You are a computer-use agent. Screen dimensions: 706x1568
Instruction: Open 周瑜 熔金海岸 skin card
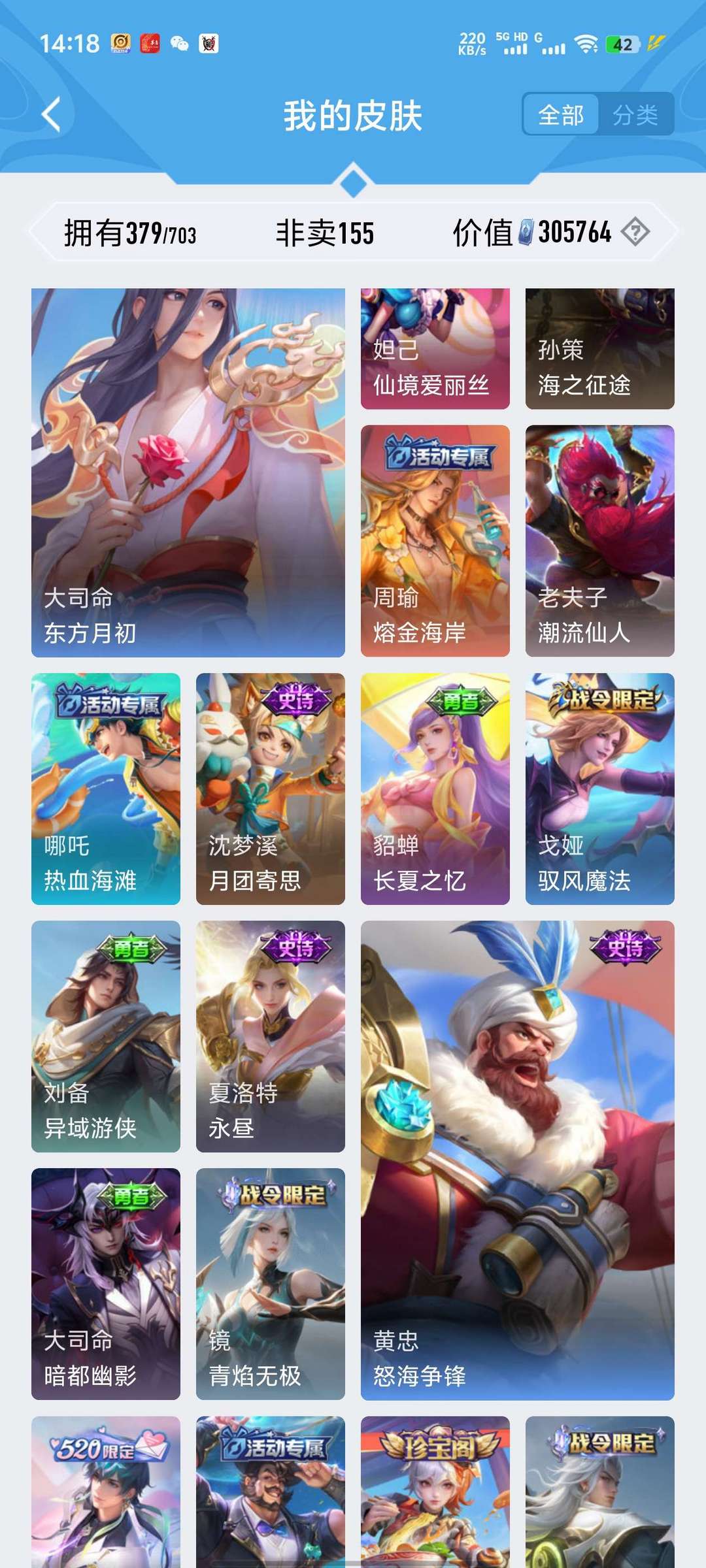435,541
